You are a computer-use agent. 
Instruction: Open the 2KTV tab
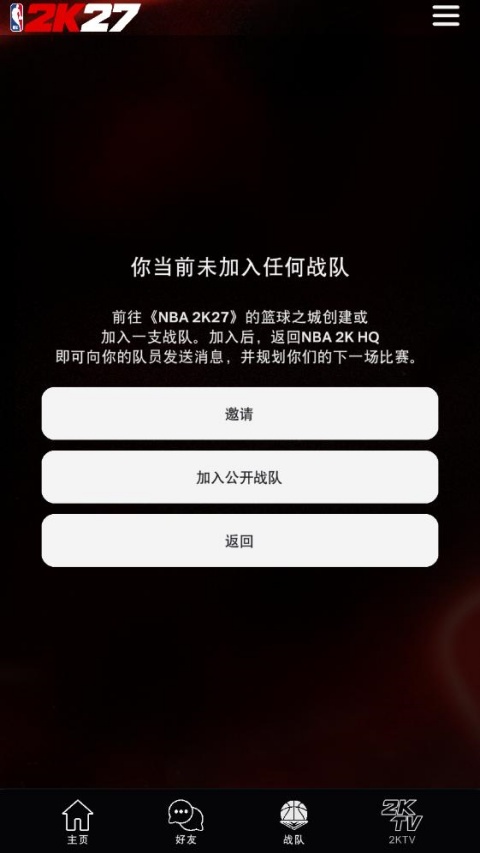[402, 821]
